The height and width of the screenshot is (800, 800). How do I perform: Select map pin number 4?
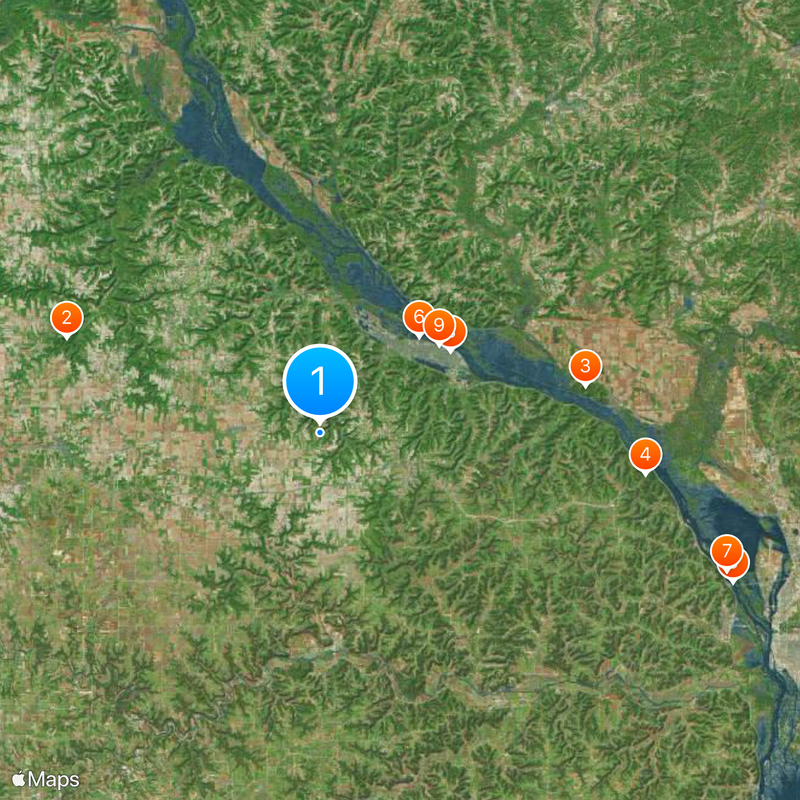tap(645, 455)
